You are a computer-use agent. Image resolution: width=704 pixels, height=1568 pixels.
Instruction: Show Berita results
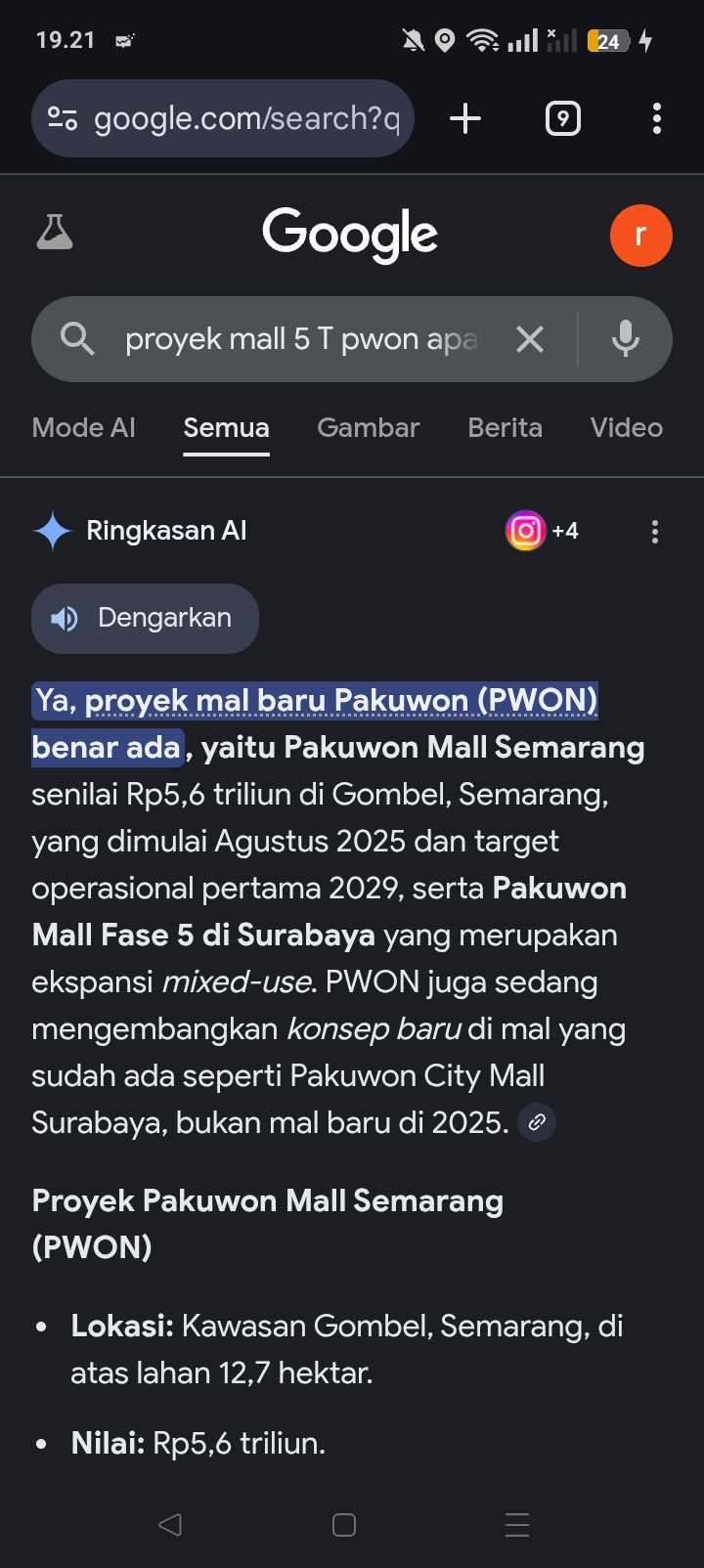(505, 428)
